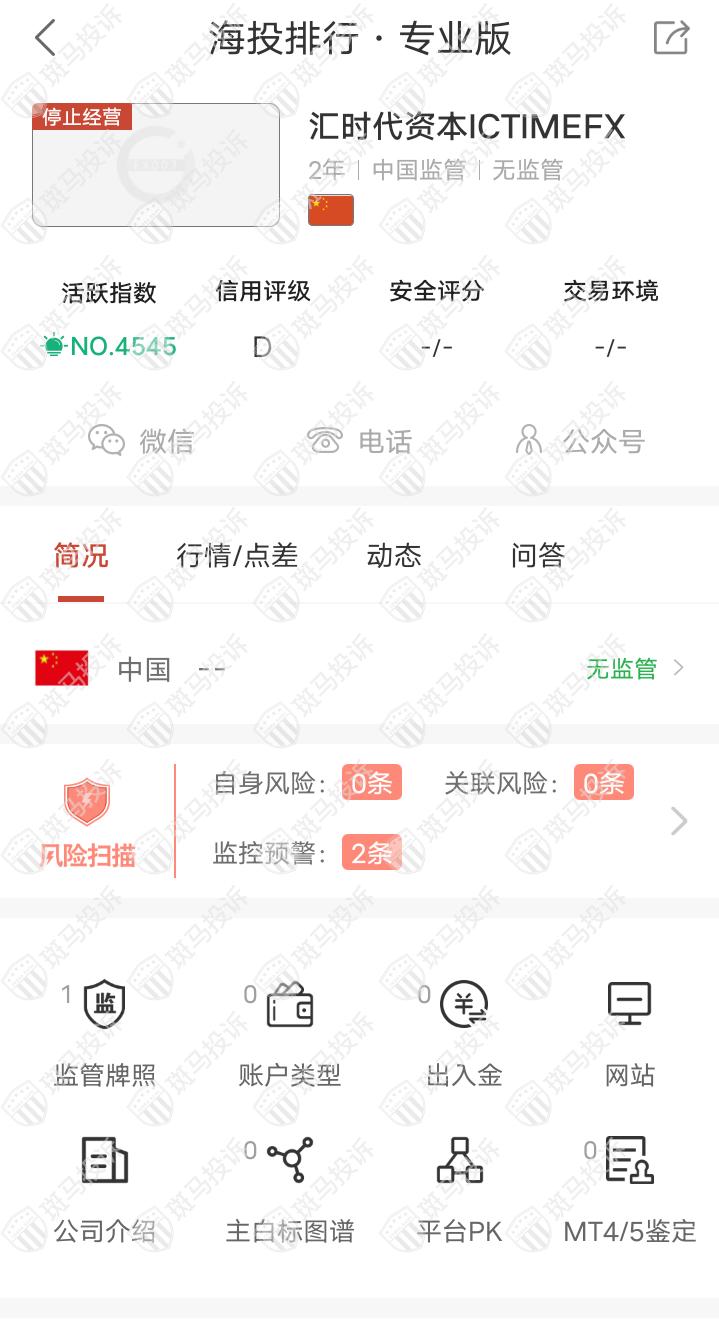
Task: Switch to the 行情/点差 tab
Action: click(237, 556)
